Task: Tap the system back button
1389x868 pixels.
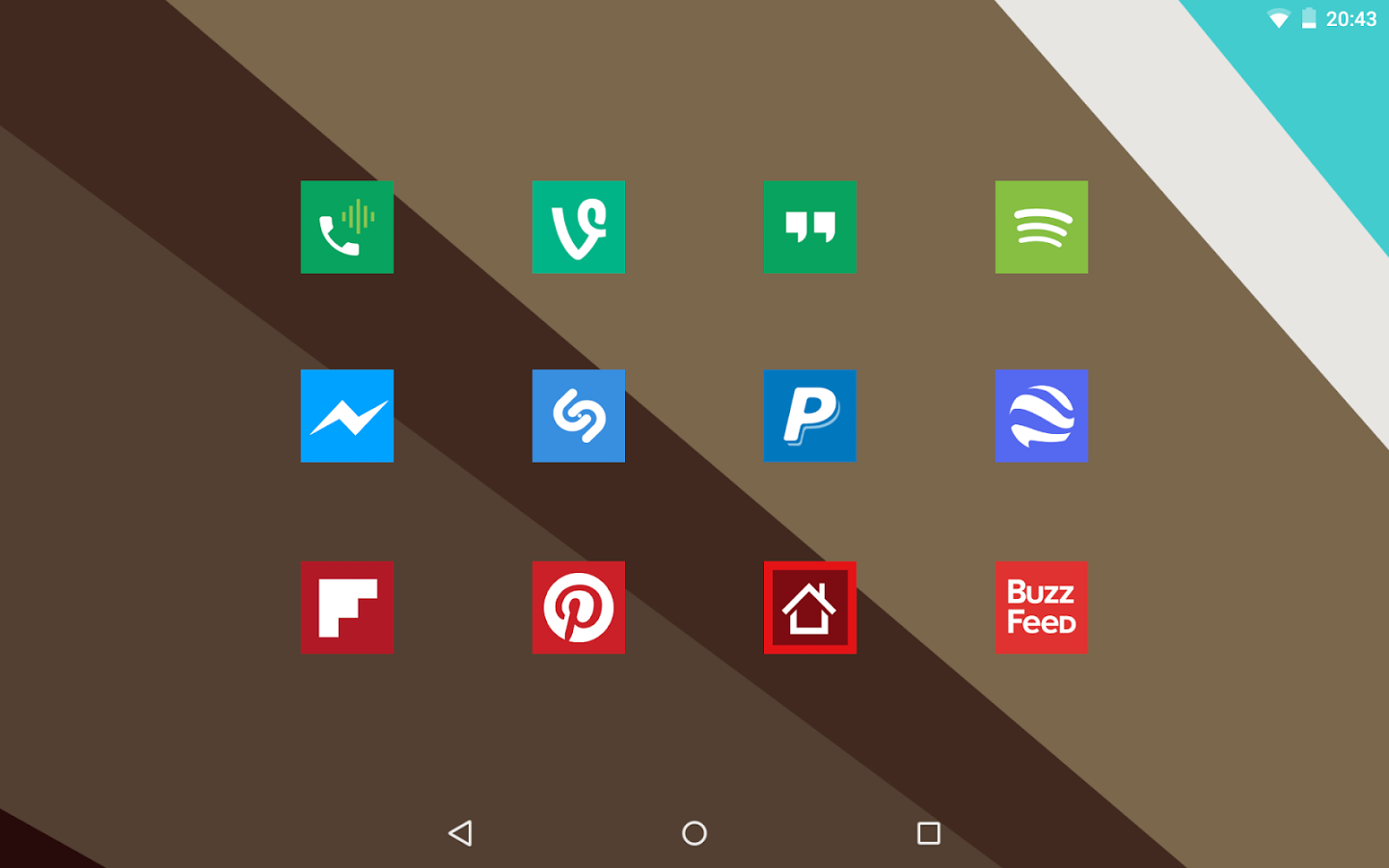Action: coord(460,833)
